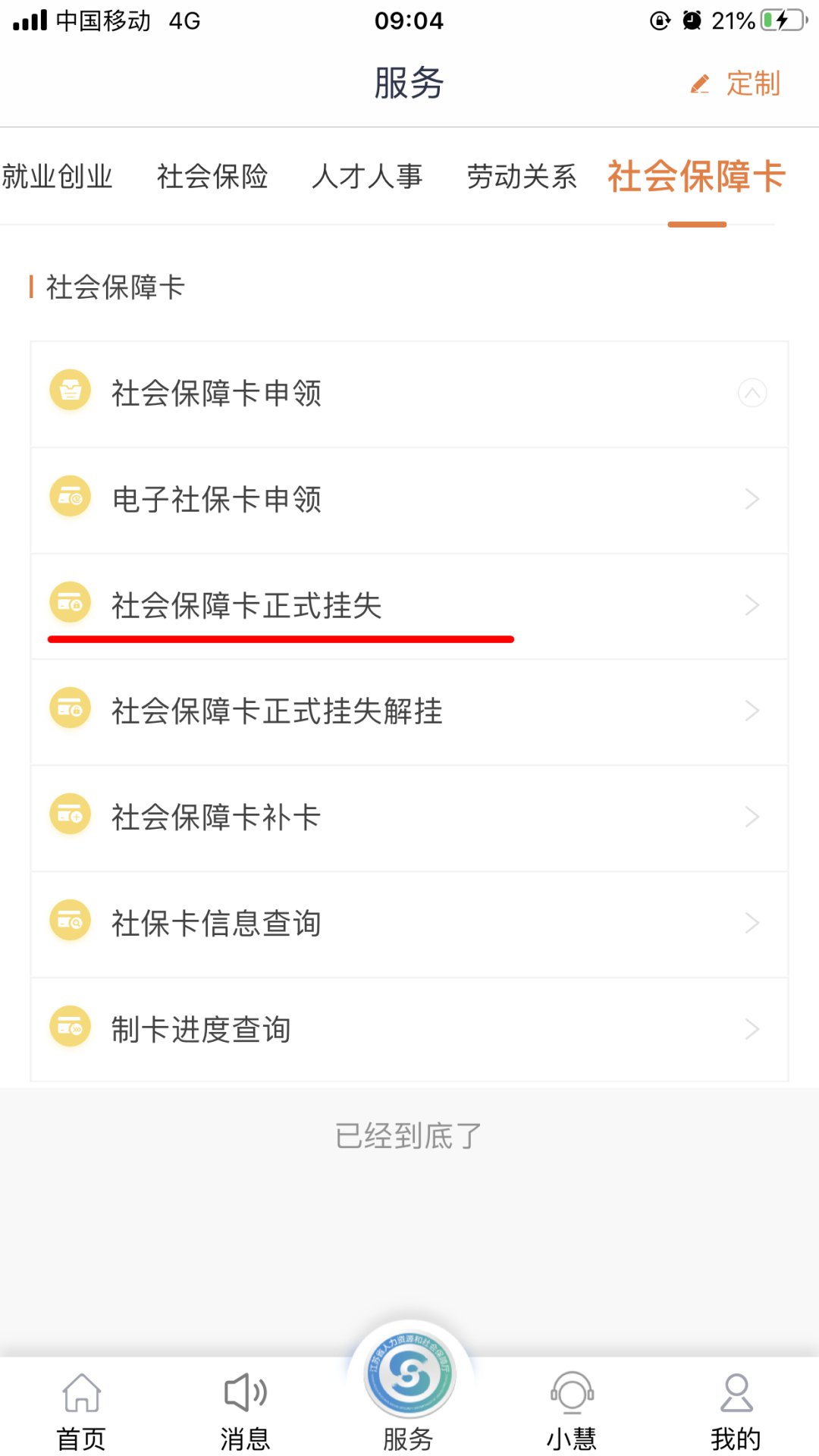The height and width of the screenshot is (1456, 819).
Task: View 社保卡信息查询
Action: (409, 924)
